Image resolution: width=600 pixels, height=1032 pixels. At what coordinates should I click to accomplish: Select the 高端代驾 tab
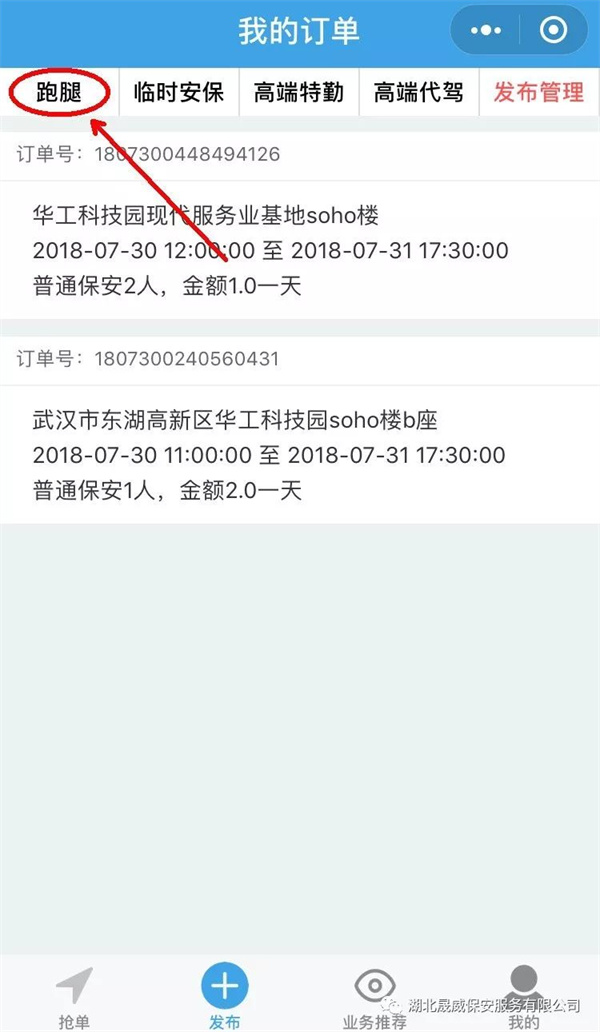(x=419, y=93)
